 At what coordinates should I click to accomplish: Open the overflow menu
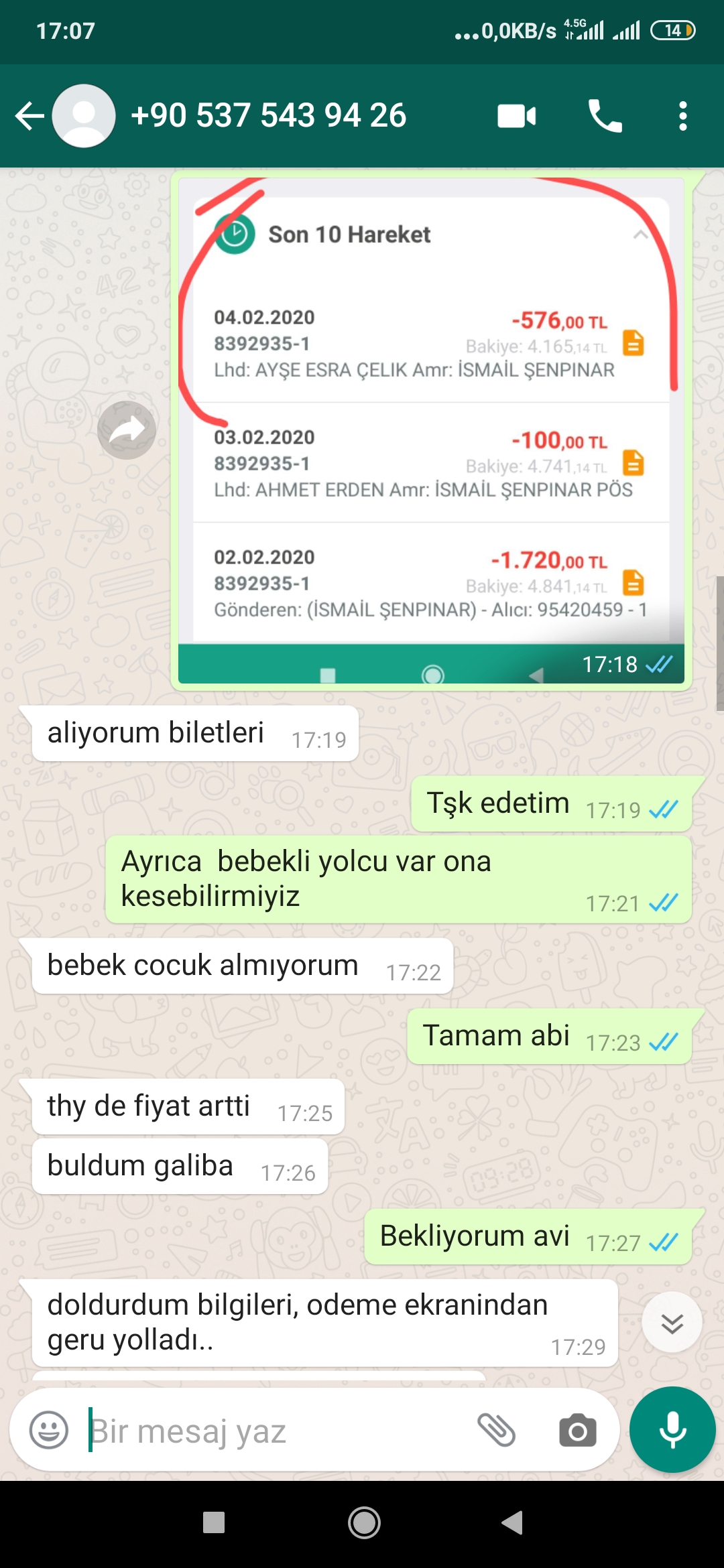pos(682,116)
